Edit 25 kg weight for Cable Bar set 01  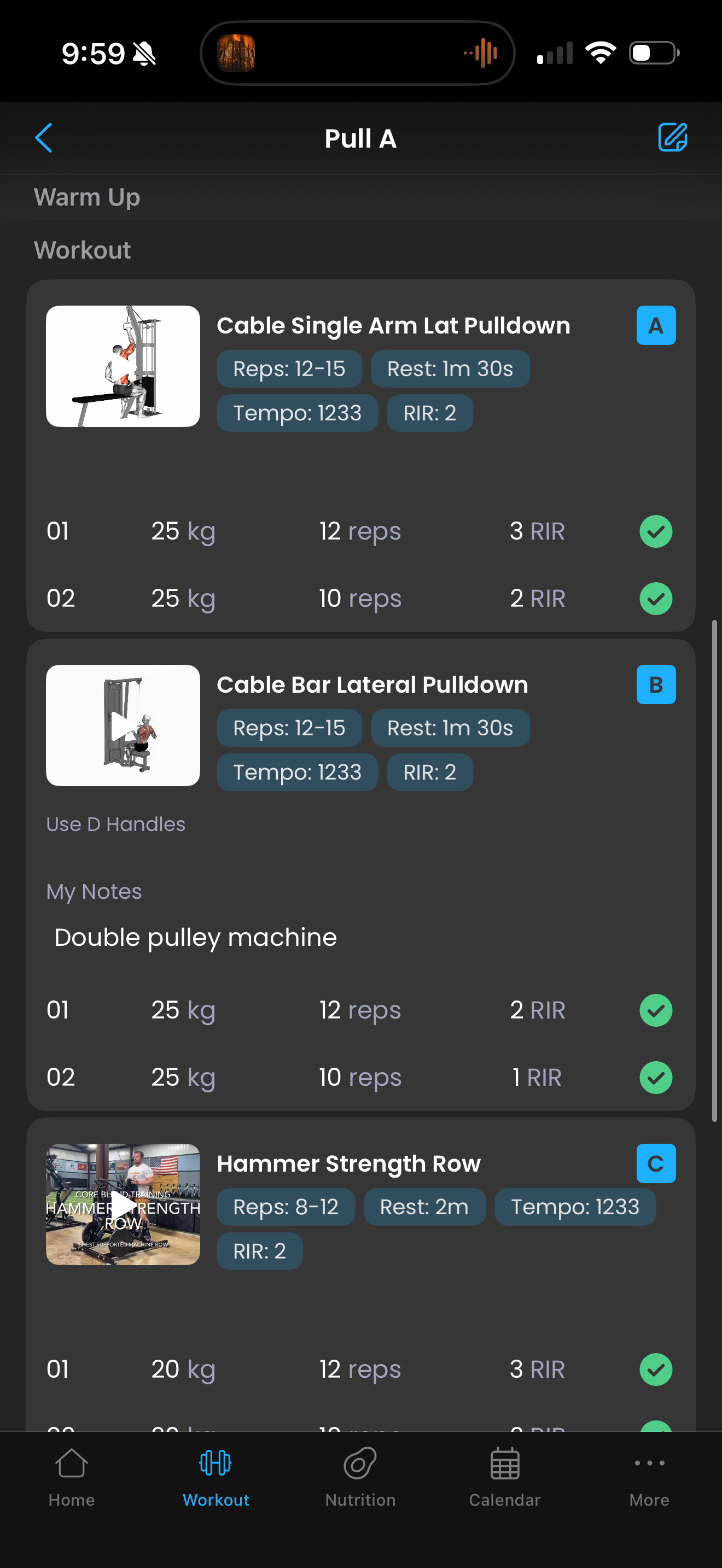coord(183,1010)
